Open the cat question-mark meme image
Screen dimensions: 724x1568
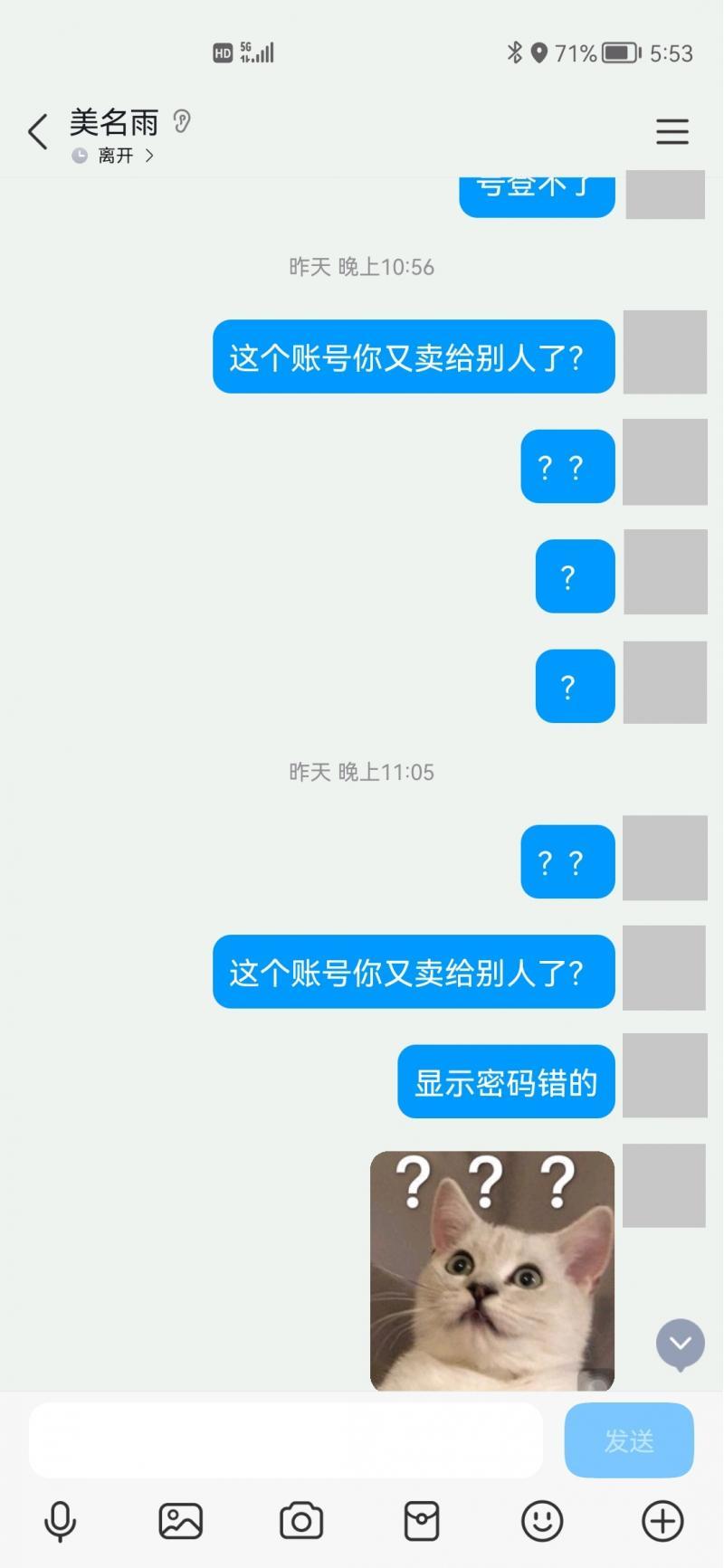coord(492,1270)
